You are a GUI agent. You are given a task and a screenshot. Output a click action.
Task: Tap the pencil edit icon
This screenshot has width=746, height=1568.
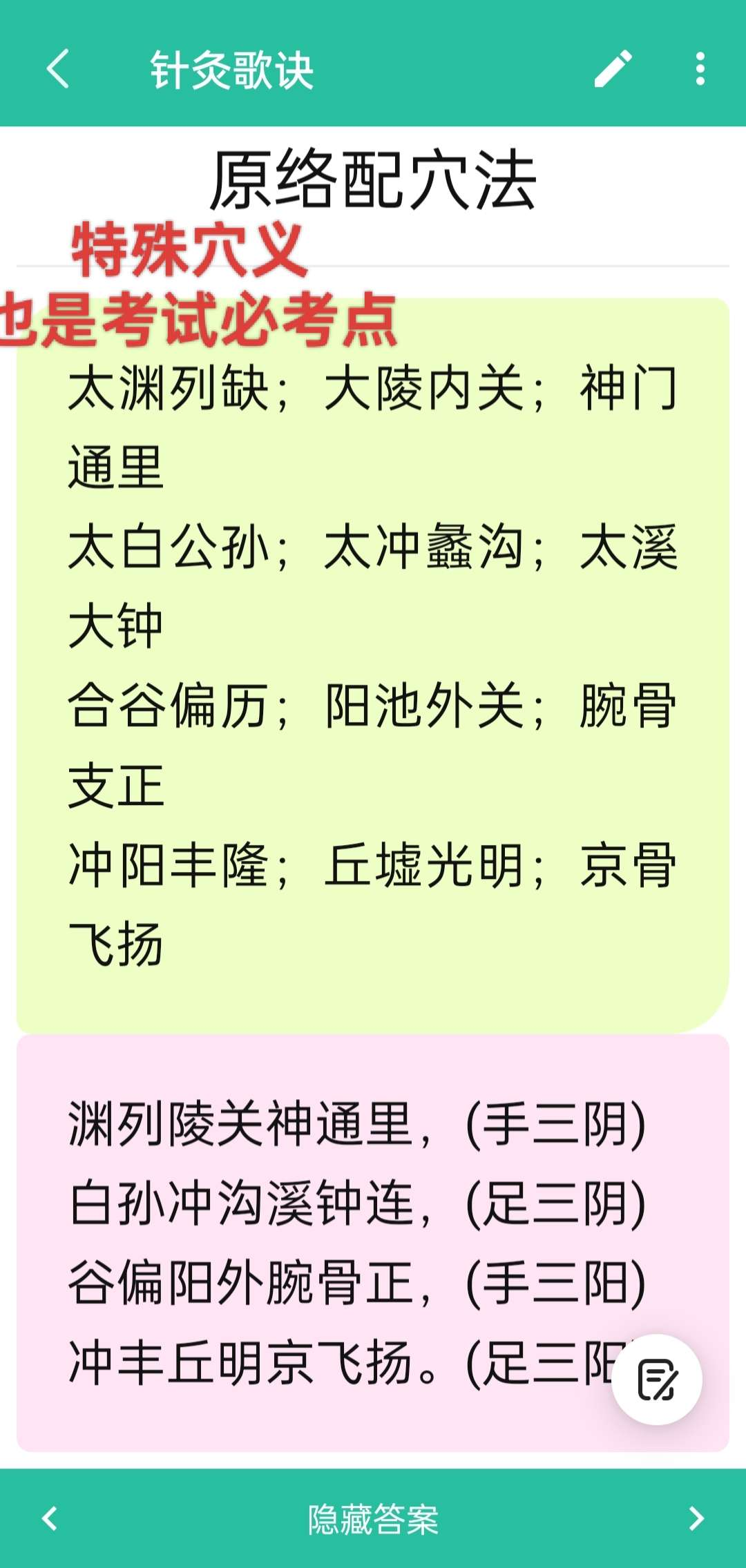pos(613,69)
